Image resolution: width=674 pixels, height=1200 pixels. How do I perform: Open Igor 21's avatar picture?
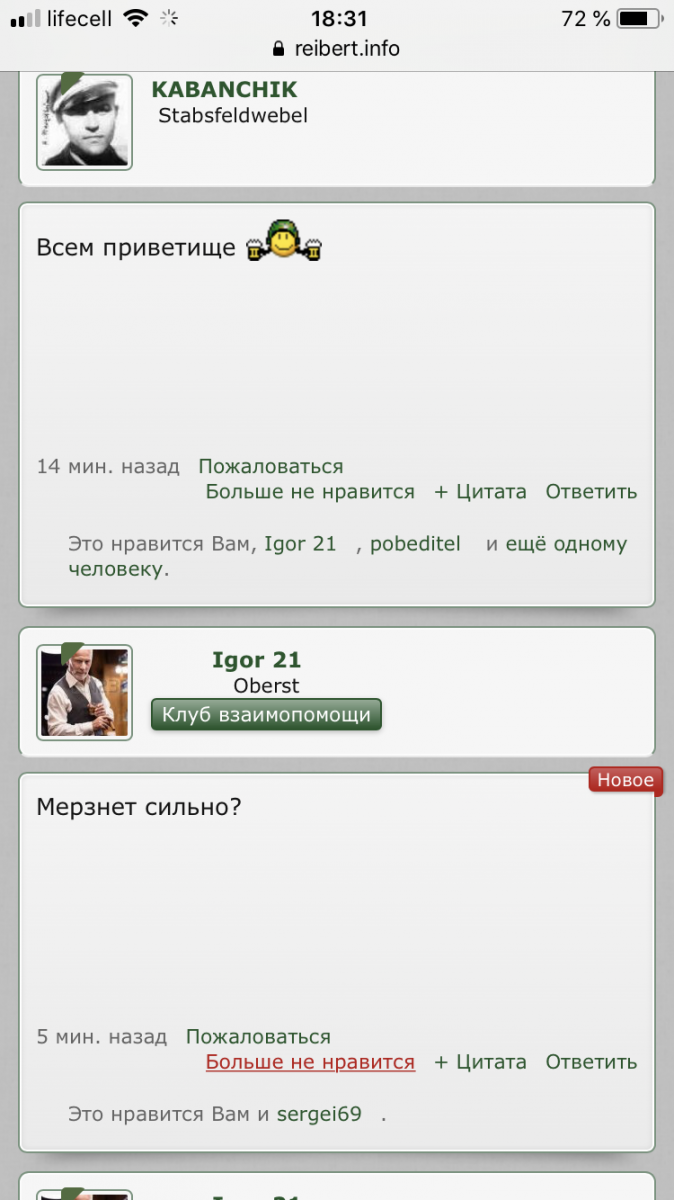point(84,692)
